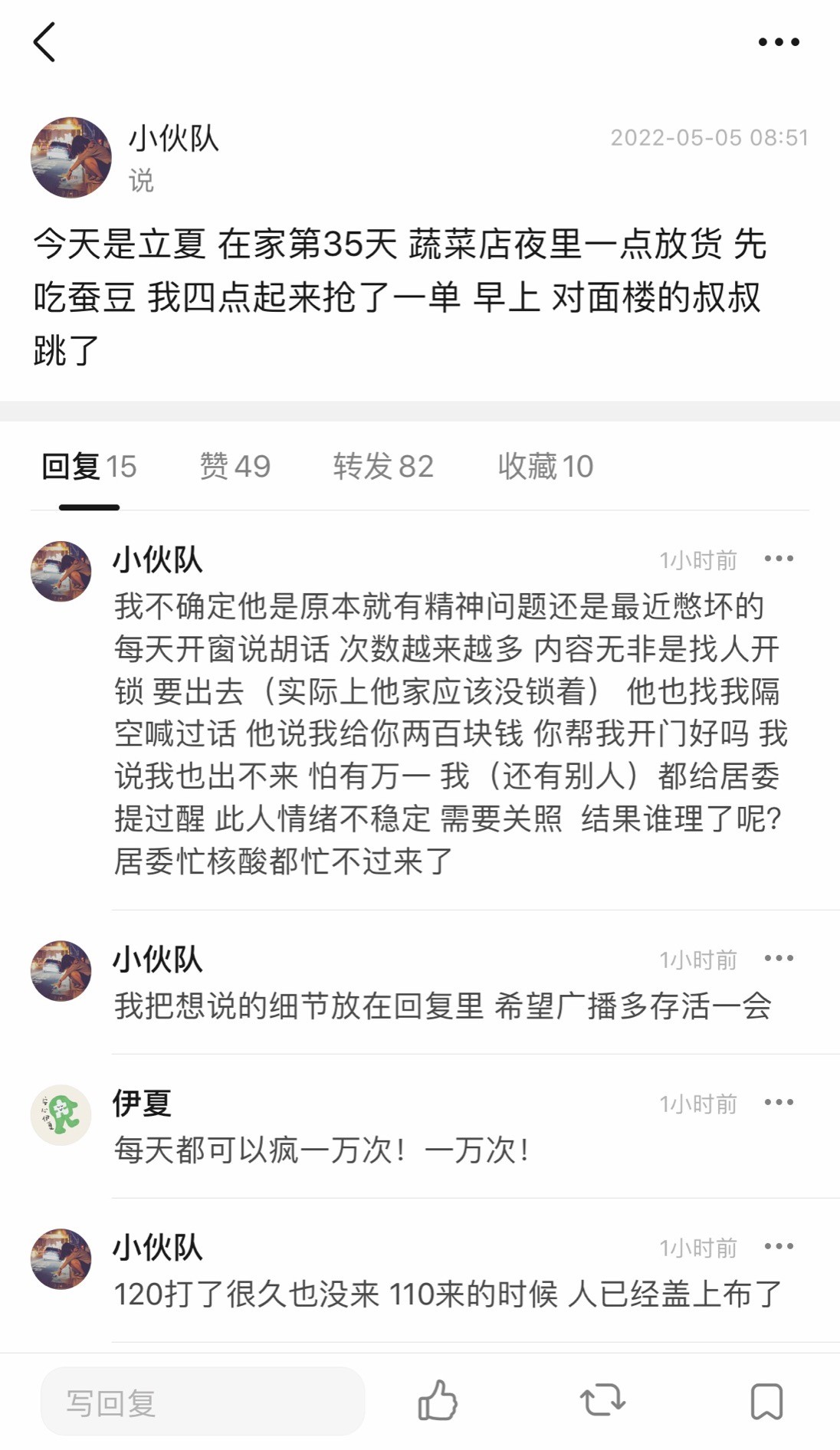The image size is (840, 1450).
Task: Open 小伙队's profile from the post avatar
Action: click(x=71, y=157)
